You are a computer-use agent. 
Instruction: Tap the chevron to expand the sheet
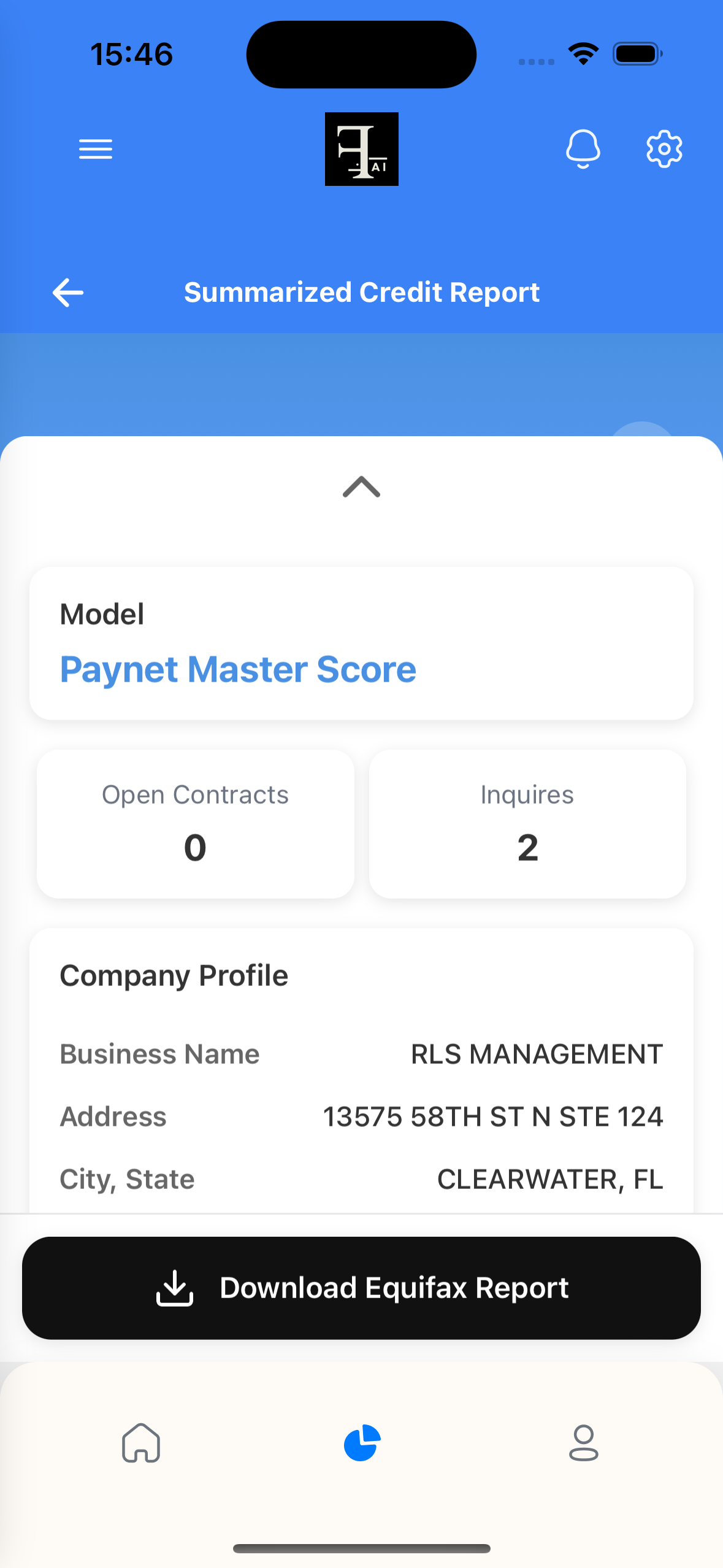(361, 487)
